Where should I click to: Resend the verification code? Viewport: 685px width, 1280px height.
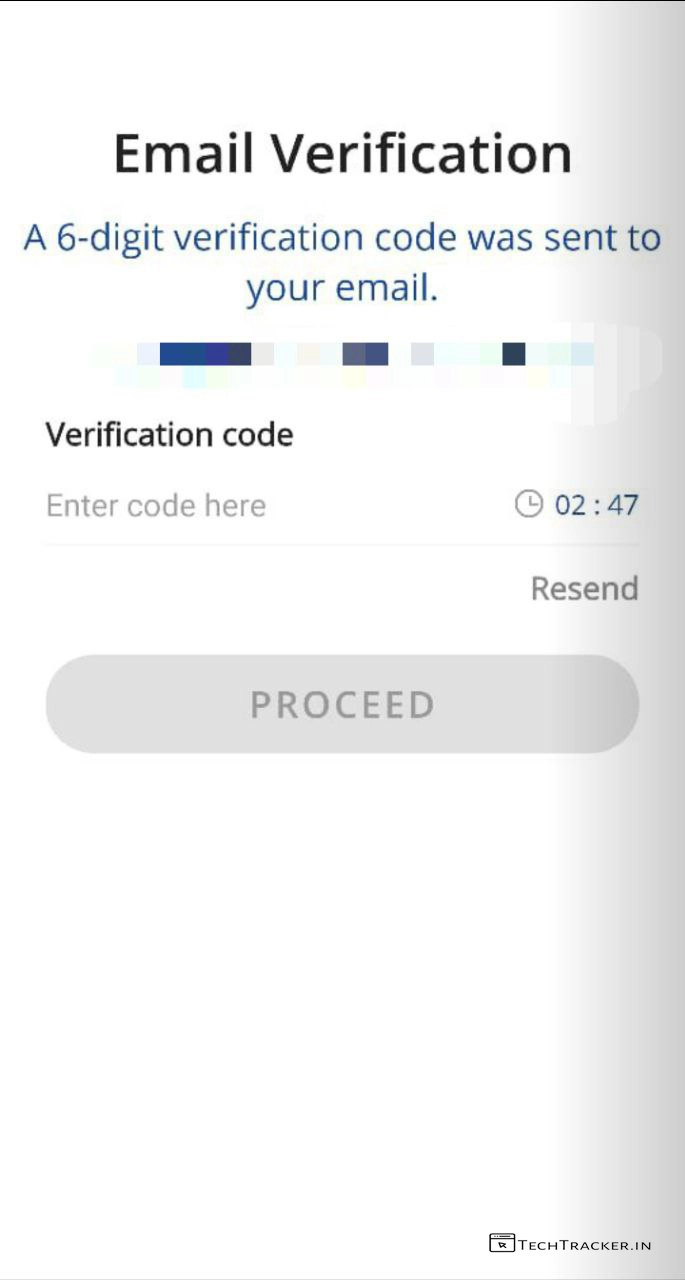[x=584, y=589]
